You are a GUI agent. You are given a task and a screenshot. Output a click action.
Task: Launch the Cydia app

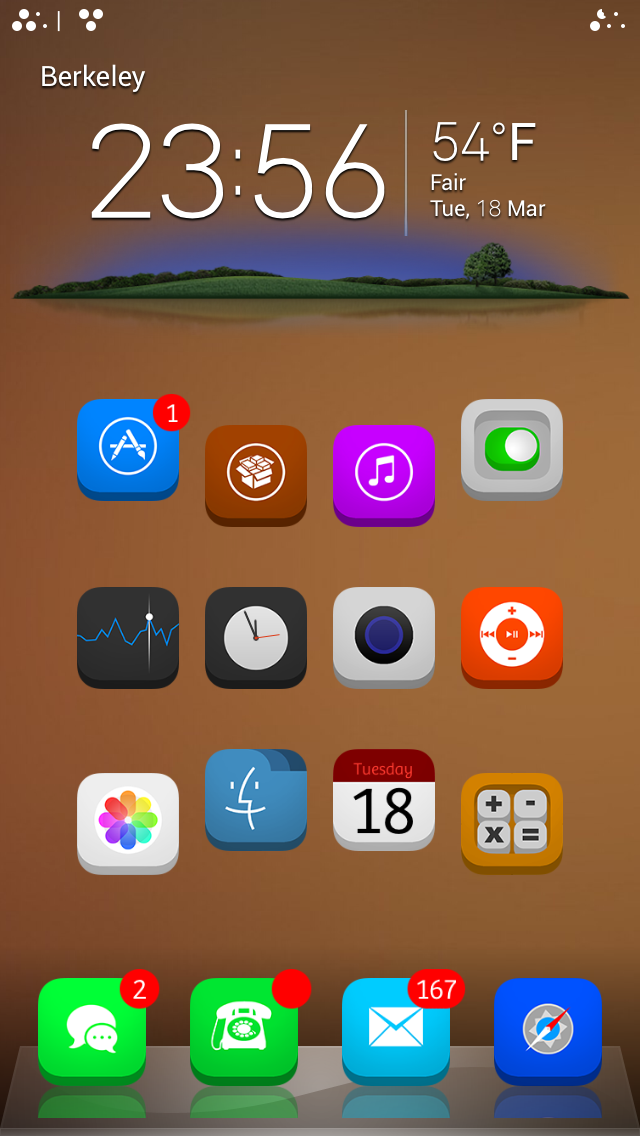[256, 475]
